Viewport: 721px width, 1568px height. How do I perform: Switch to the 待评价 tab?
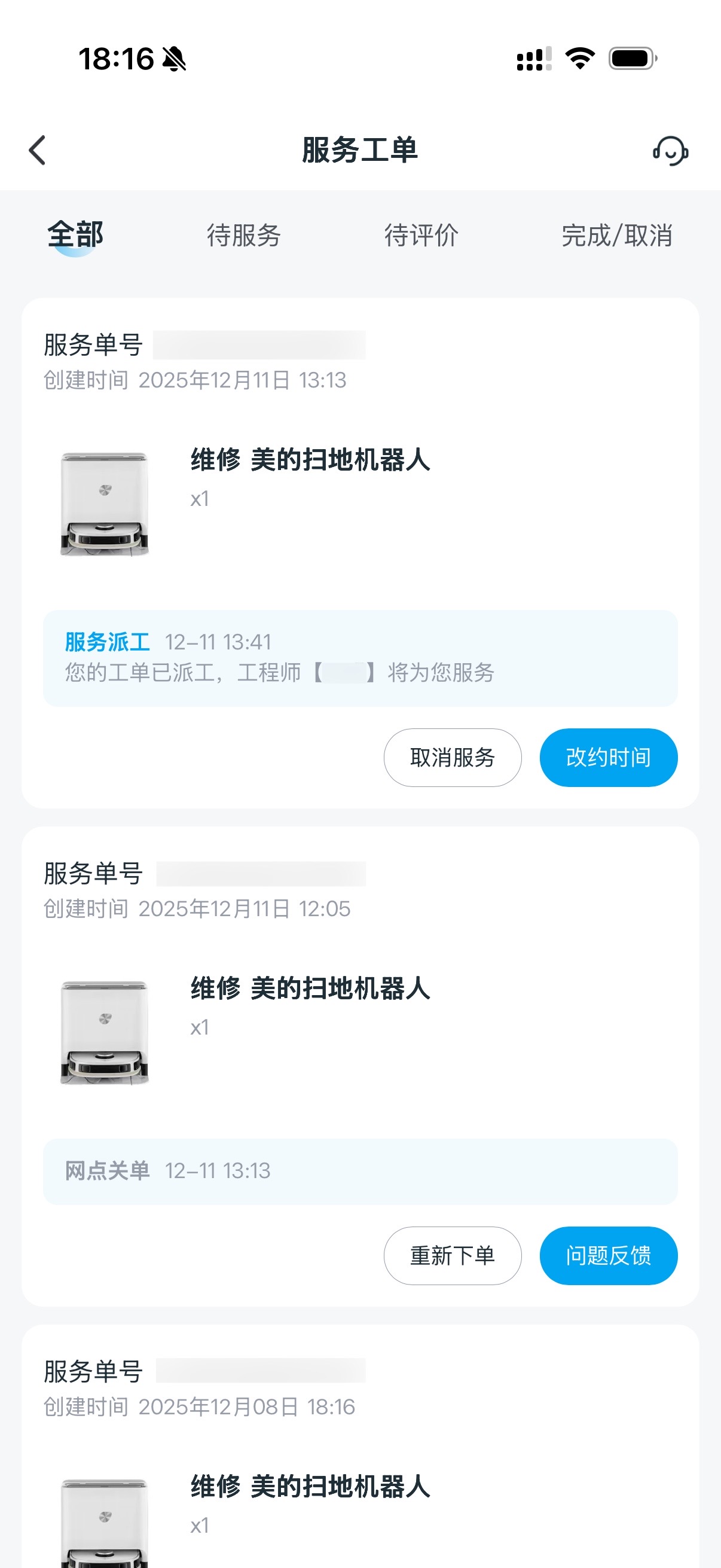point(421,236)
